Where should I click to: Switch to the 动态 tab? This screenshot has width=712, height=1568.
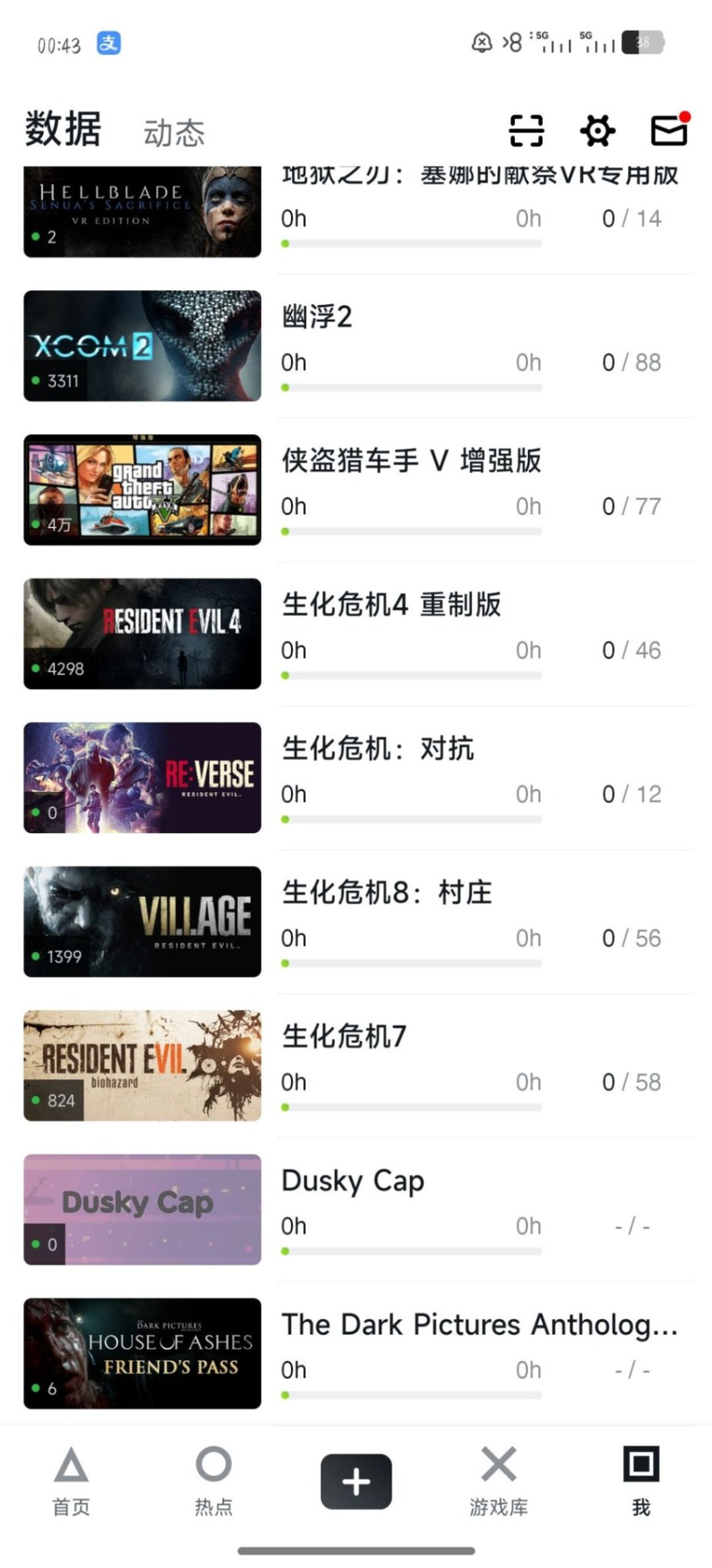point(174,133)
